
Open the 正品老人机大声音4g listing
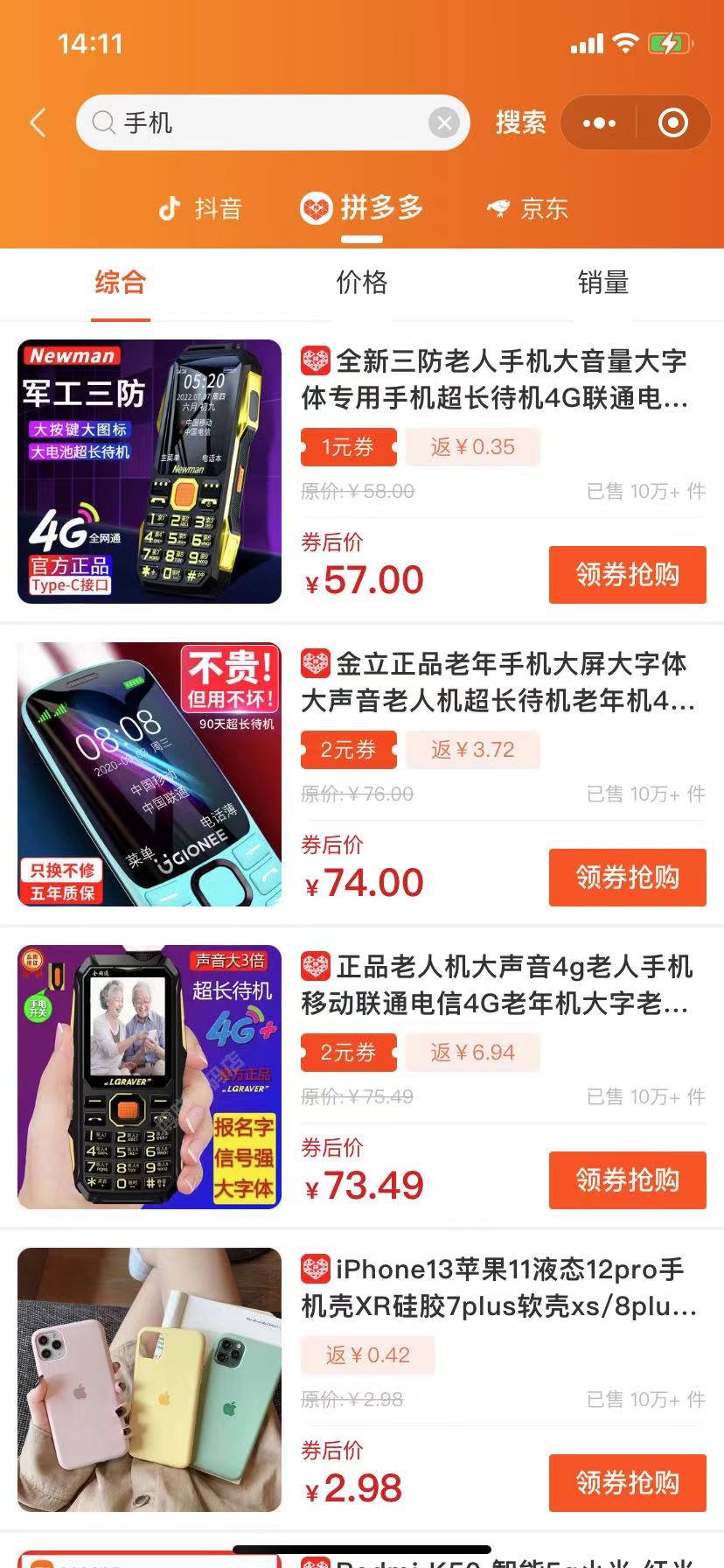coord(362,1077)
